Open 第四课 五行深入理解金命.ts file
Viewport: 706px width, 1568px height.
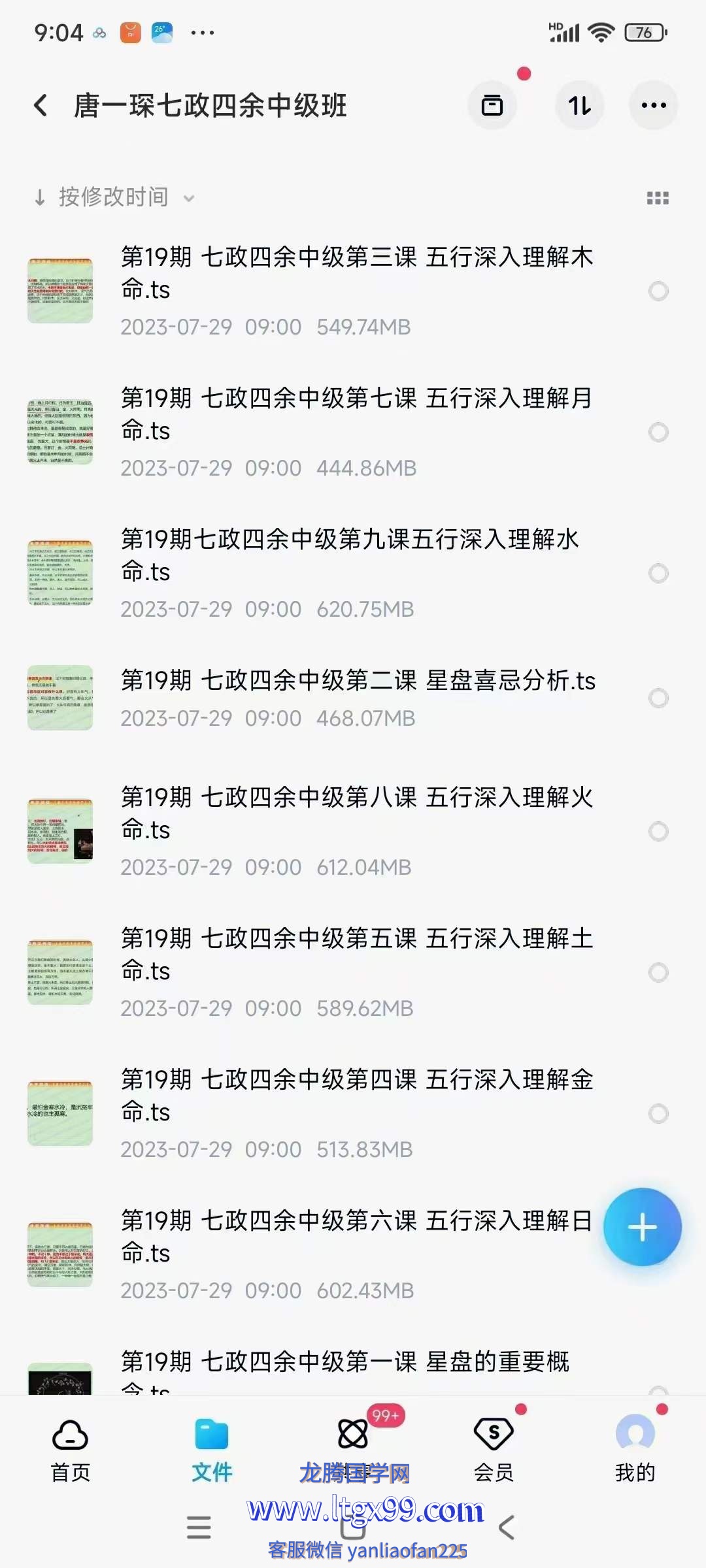coord(356,1096)
